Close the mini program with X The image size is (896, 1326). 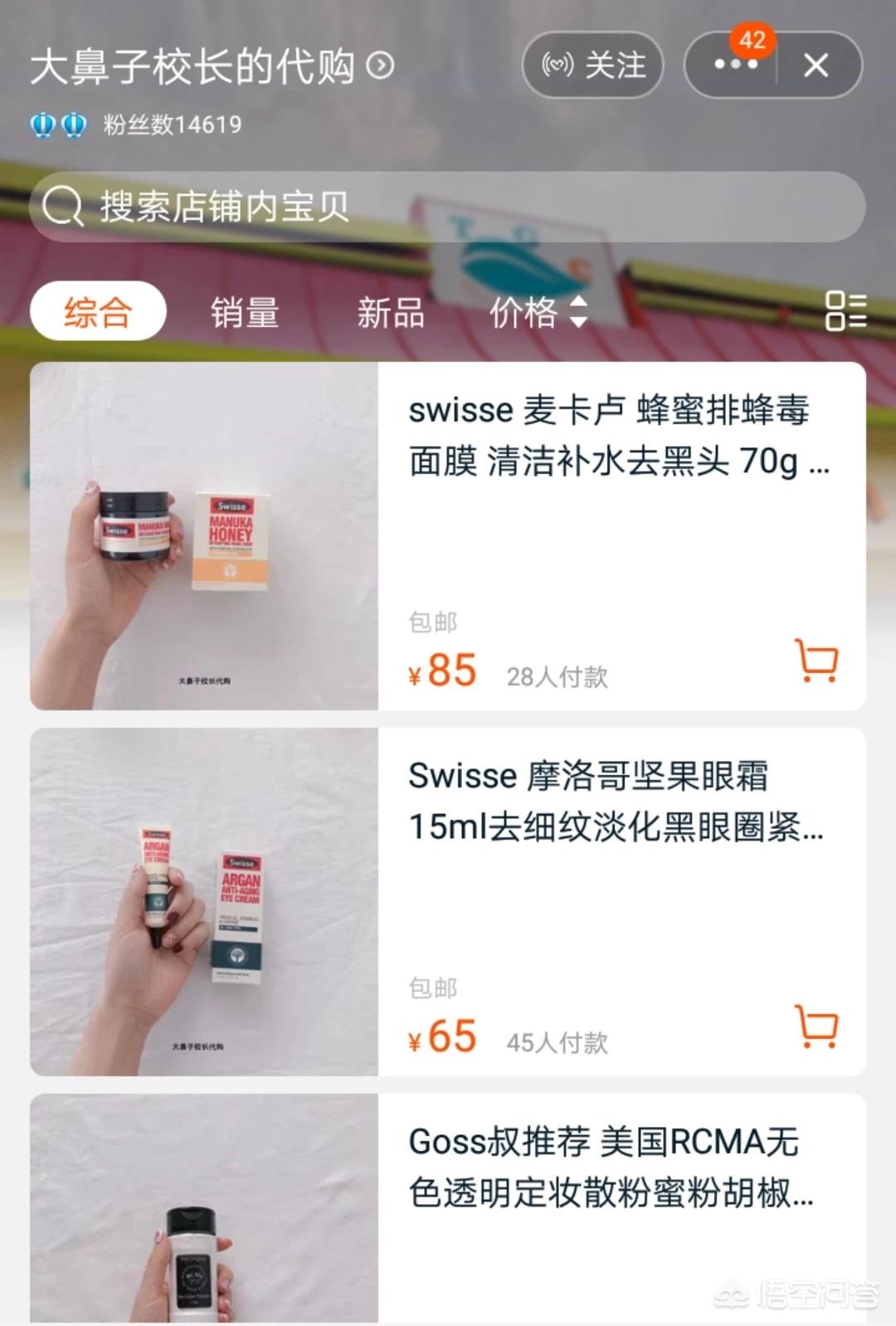click(x=816, y=65)
